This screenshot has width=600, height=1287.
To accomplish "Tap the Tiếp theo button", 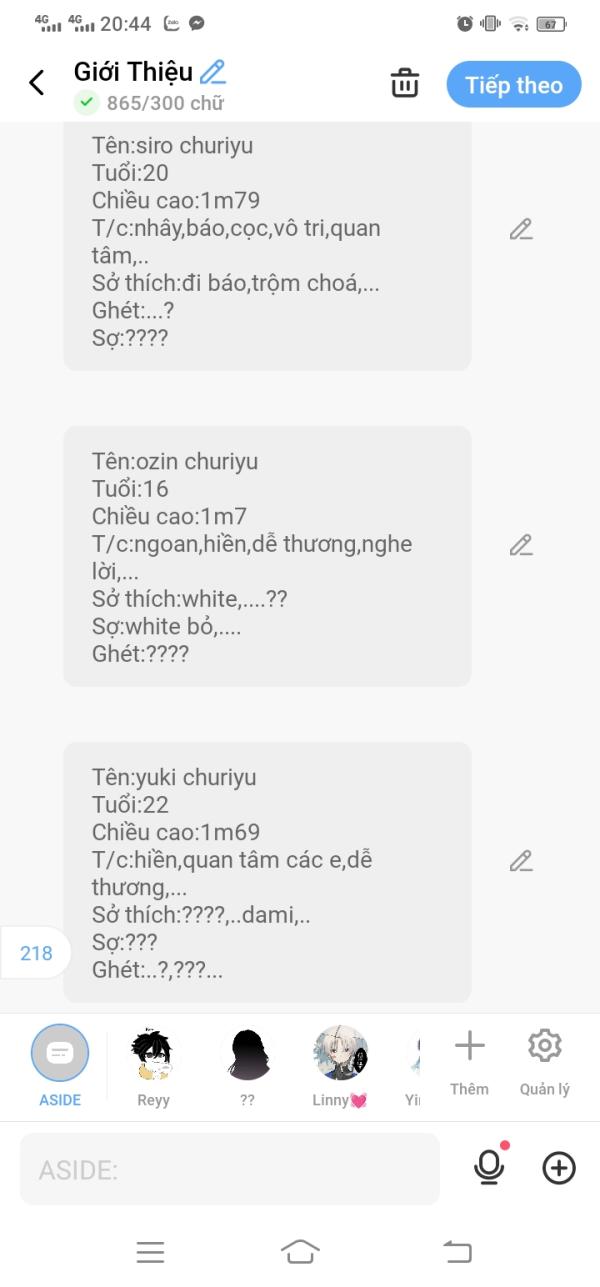I will point(513,84).
